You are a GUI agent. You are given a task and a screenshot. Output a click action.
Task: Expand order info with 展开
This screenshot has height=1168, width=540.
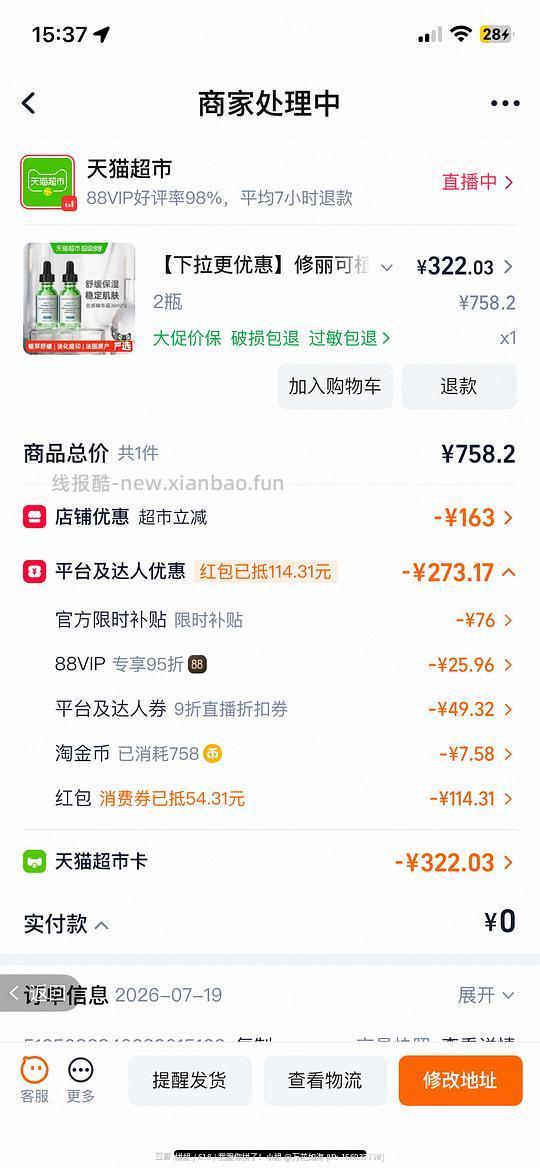tap(486, 995)
